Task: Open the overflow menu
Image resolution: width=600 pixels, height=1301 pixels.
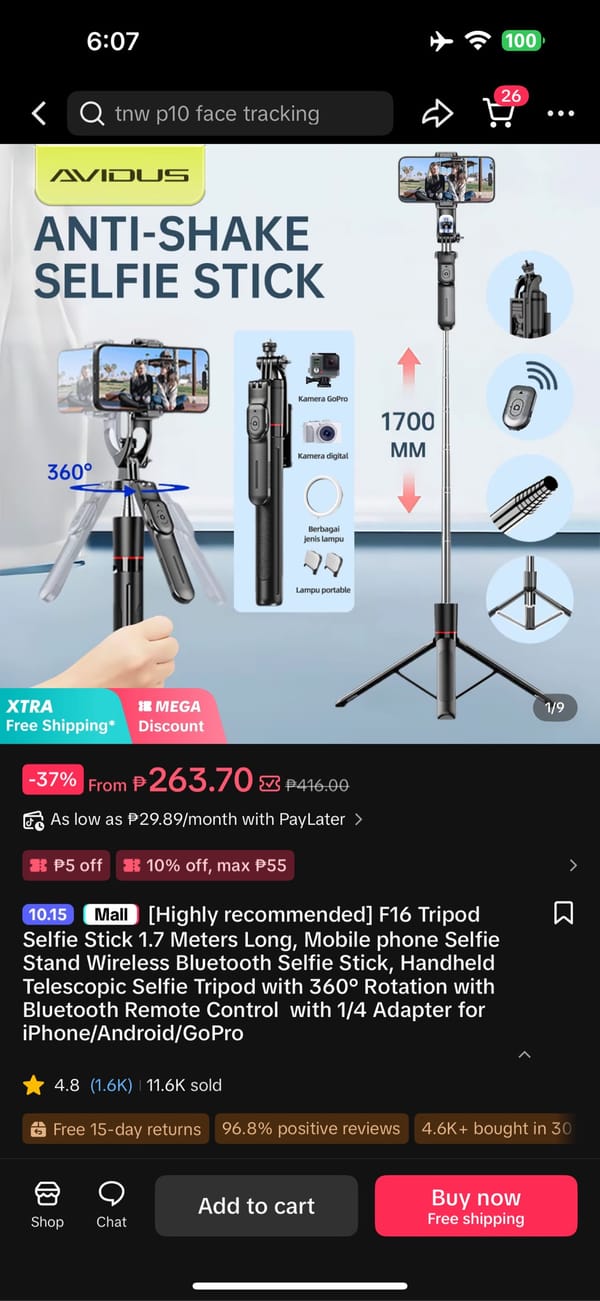Action: (x=561, y=114)
